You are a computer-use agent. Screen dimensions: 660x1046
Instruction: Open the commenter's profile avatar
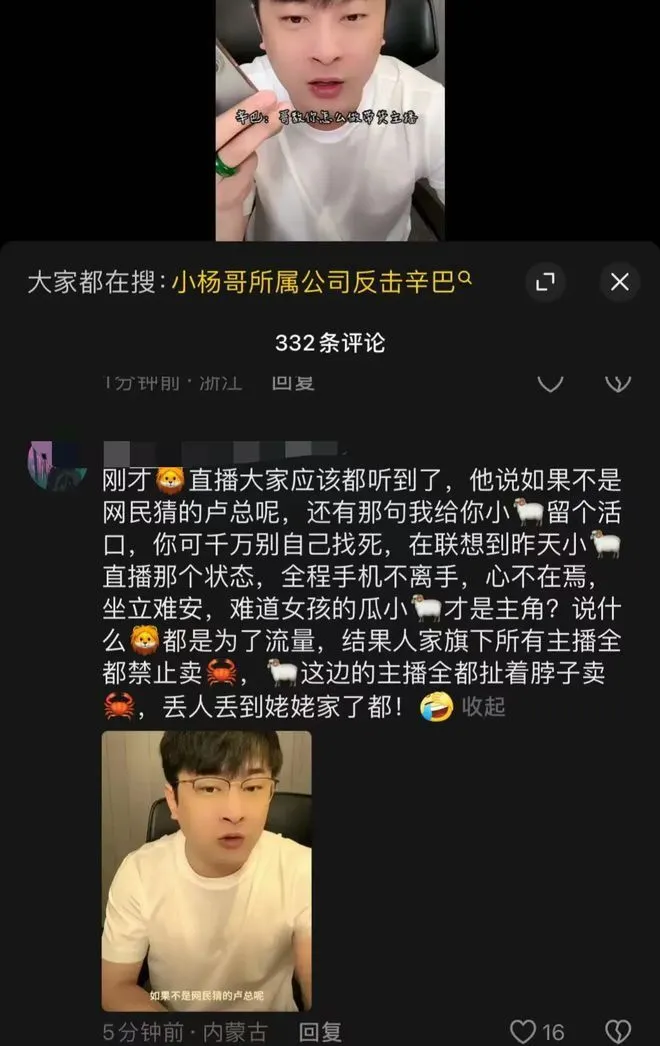57,465
